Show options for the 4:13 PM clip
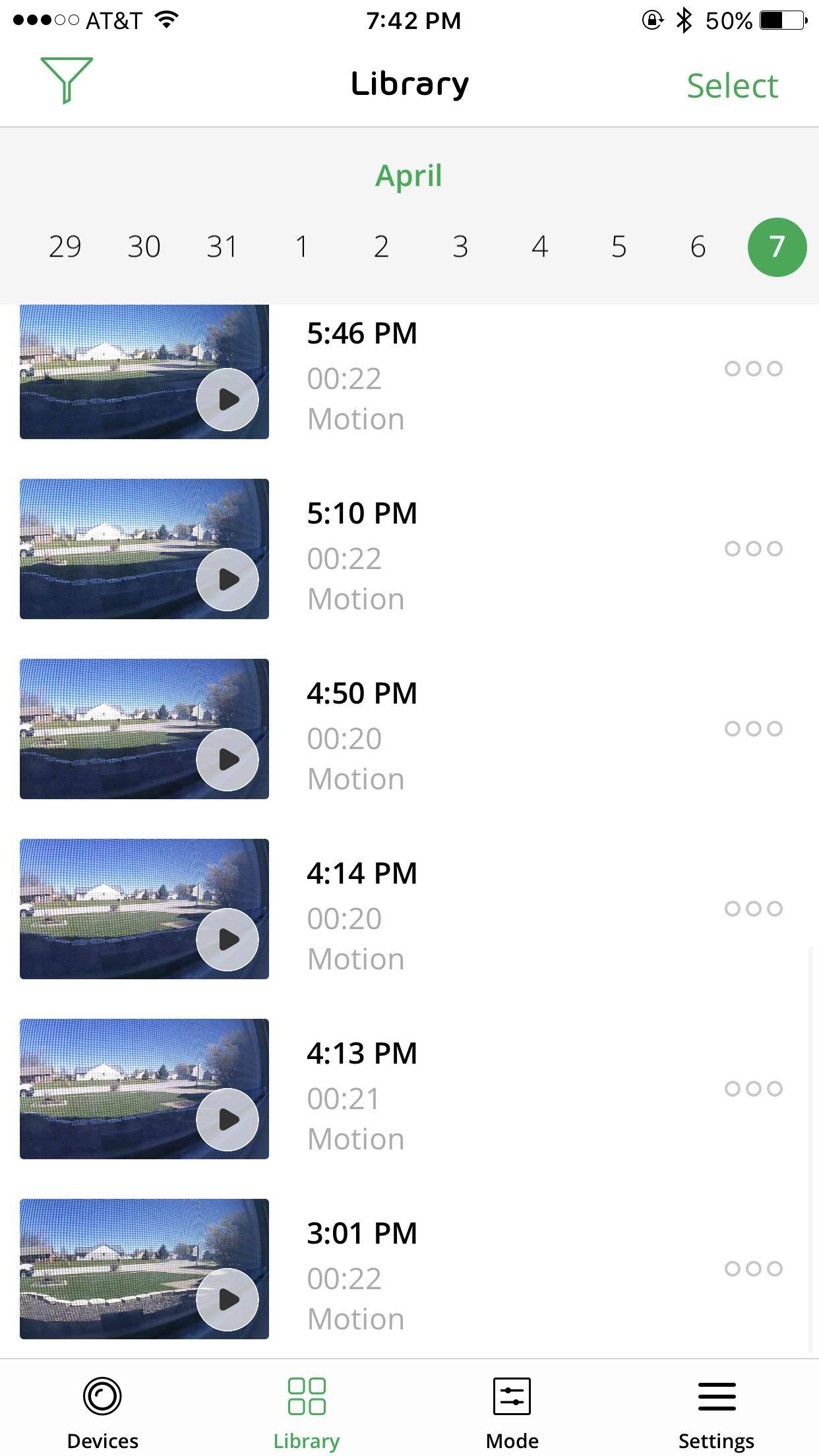The height and width of the screenshot is (1456, 819). pyautogui.click(x=753, y=1089)
